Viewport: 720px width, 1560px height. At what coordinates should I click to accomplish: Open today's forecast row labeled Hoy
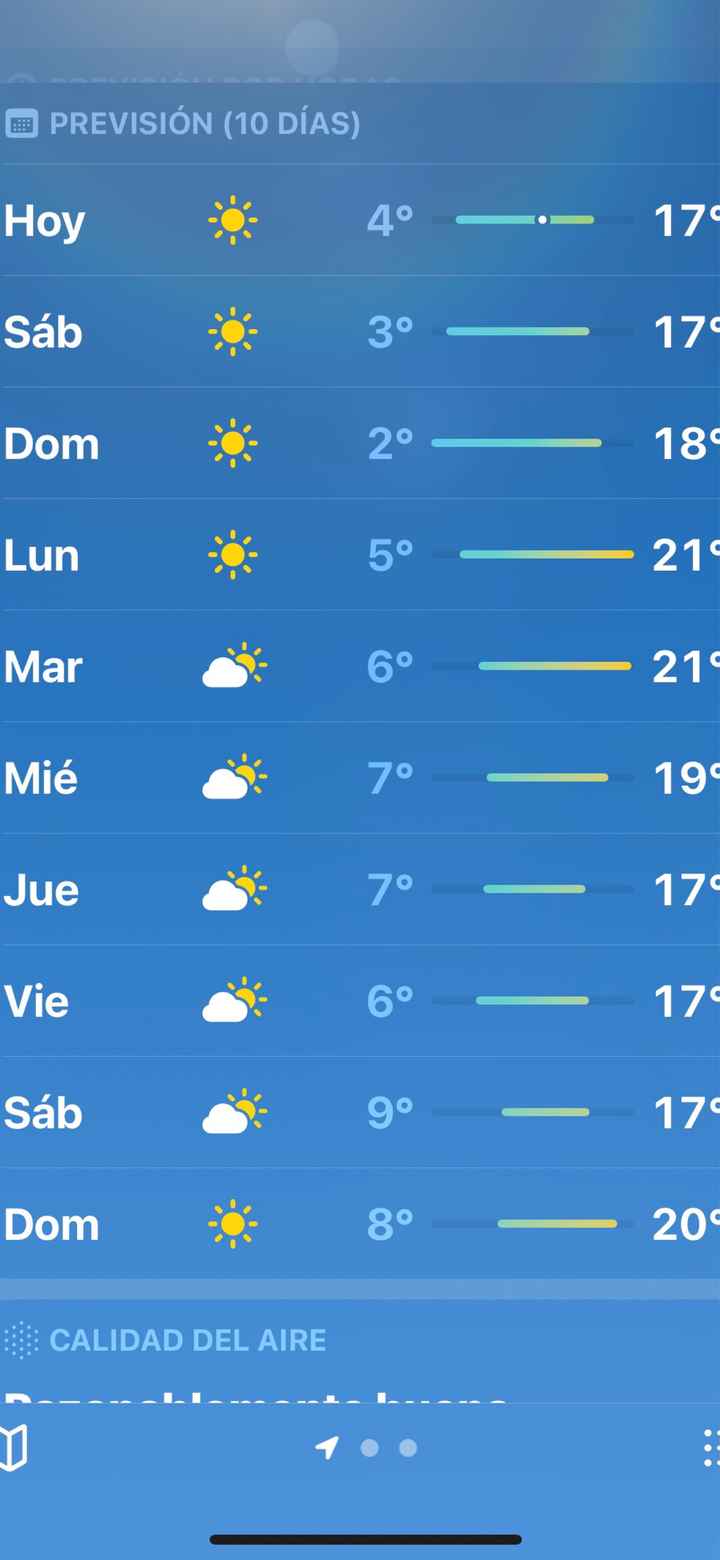360,220
